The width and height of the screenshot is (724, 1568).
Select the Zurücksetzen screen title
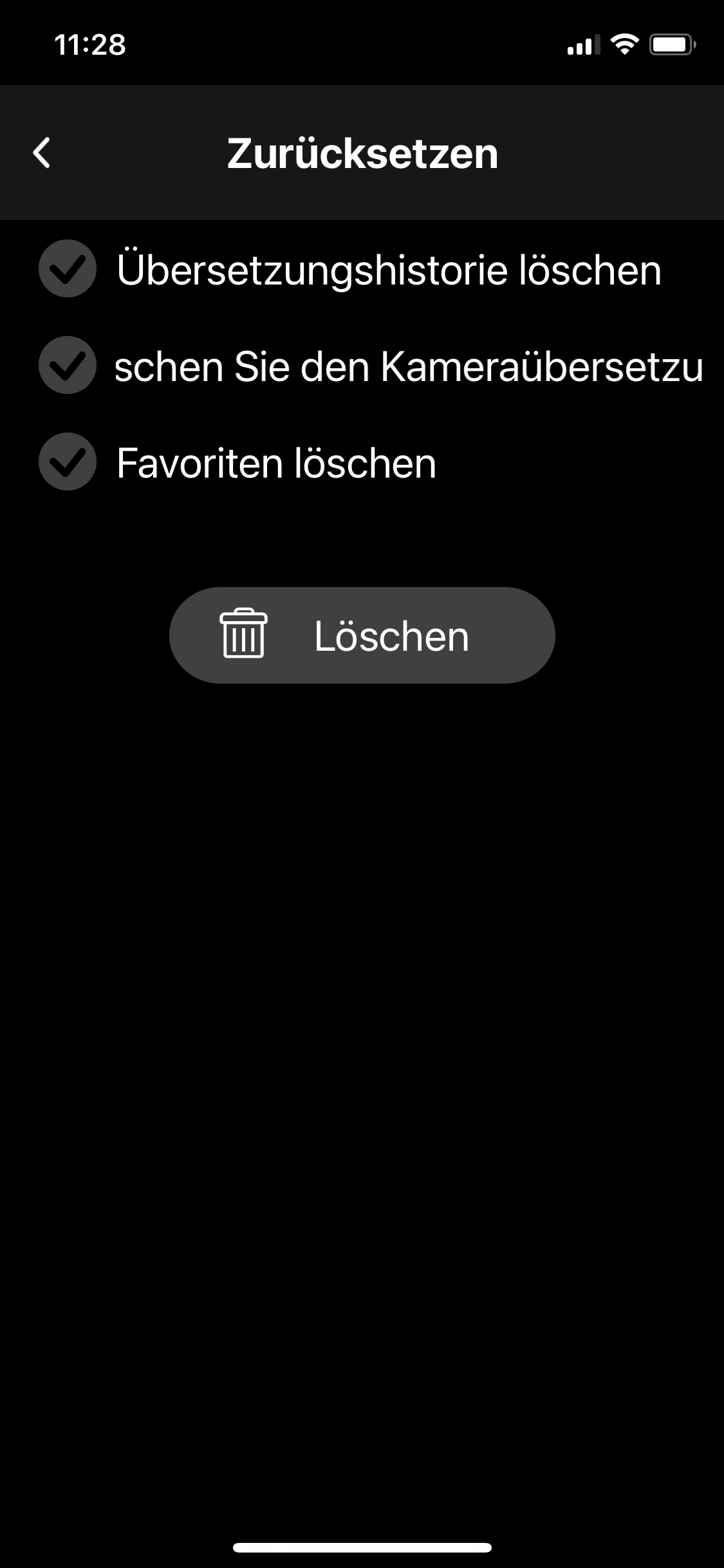tap(362, 153)
